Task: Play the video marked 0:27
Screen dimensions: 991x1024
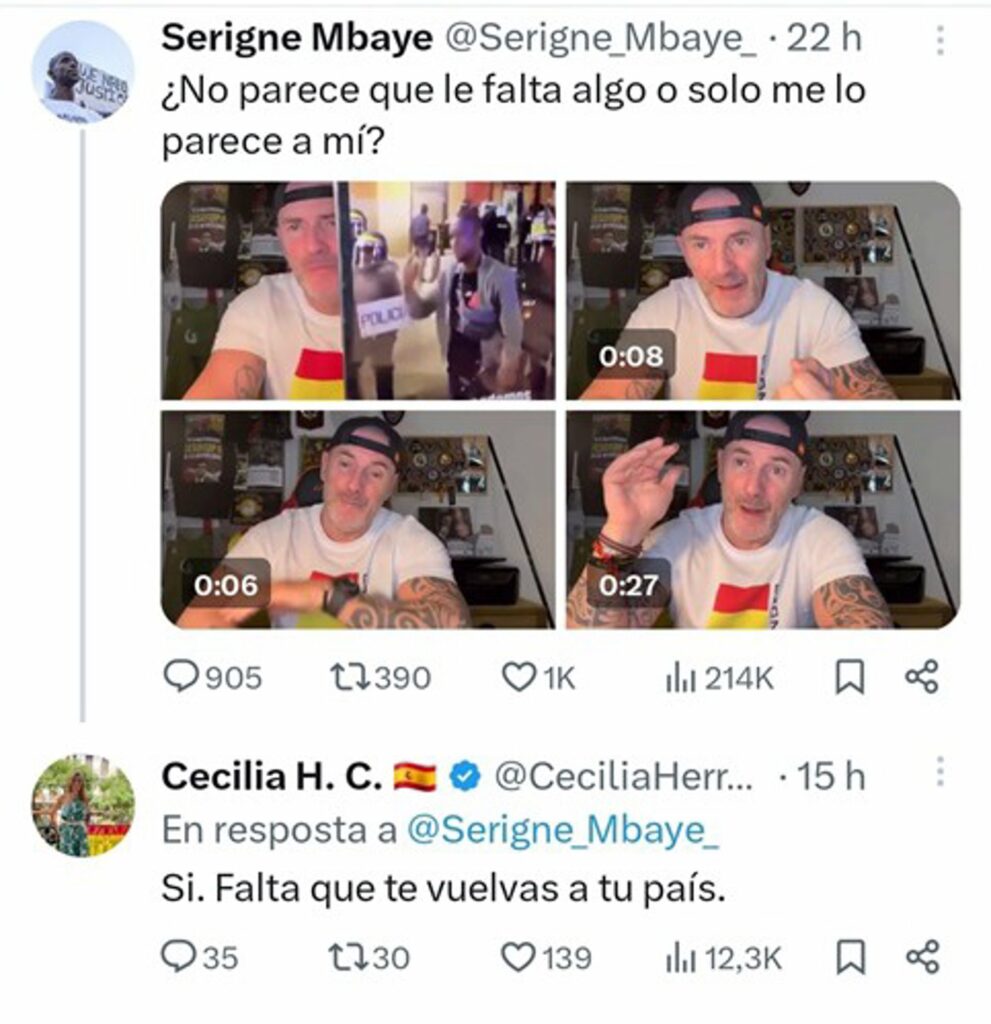Action: coord(763,519)
